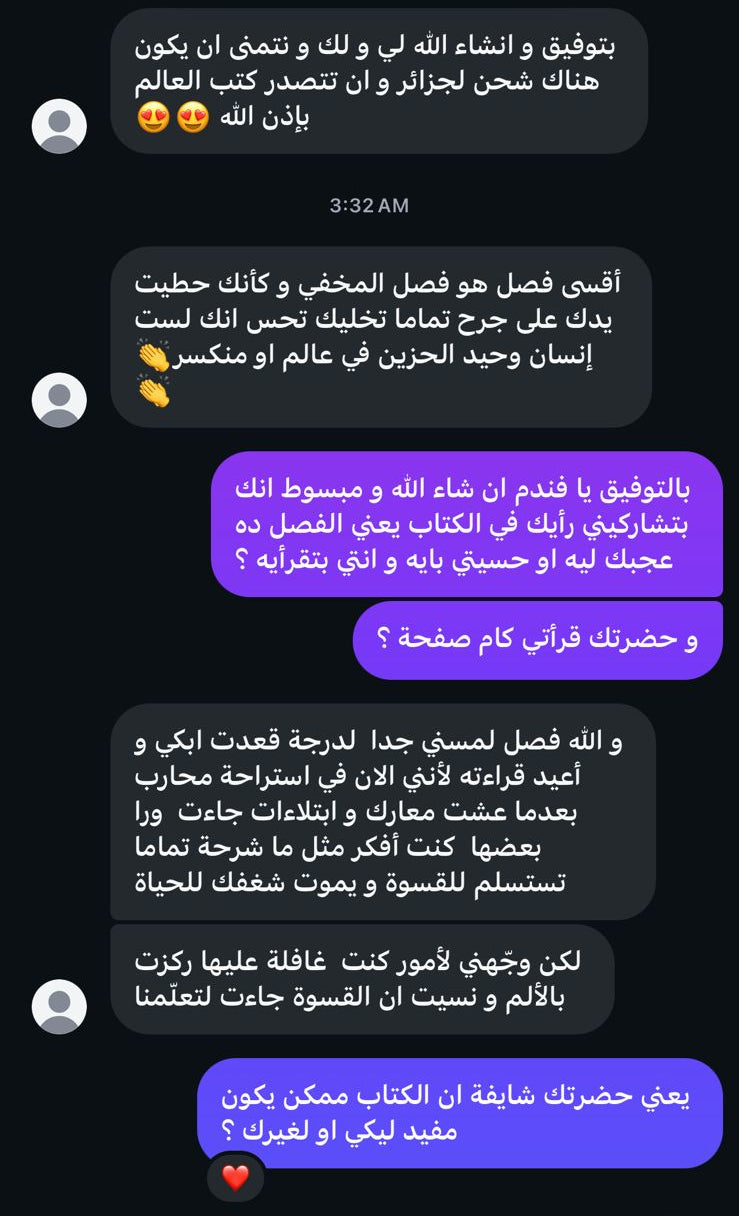Image resolution: width=739 pixels, height=1216 pixels.
Task: View profile from avatar beside the "لكن وجّهني" message
Action: 59,1006
